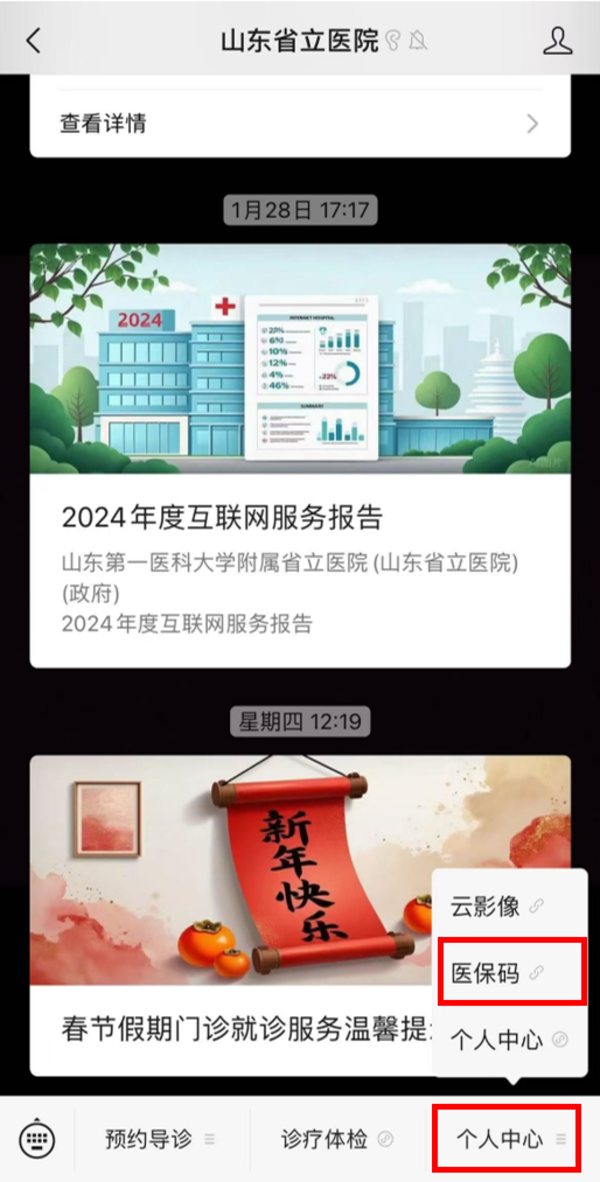Open the 诊疗体检 bottom menu item
The image size is (600, 1182).
click(336, 1138)
